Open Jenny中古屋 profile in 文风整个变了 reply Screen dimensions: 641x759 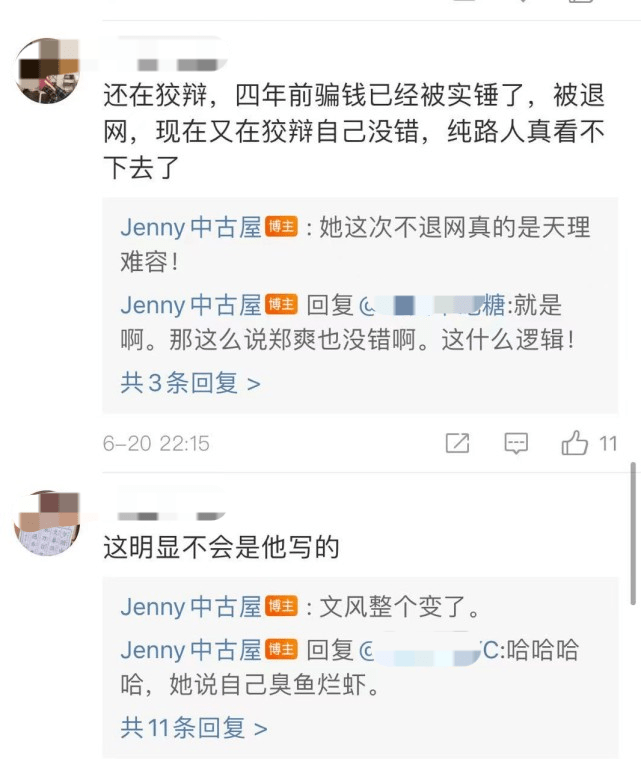coord(190,606)
